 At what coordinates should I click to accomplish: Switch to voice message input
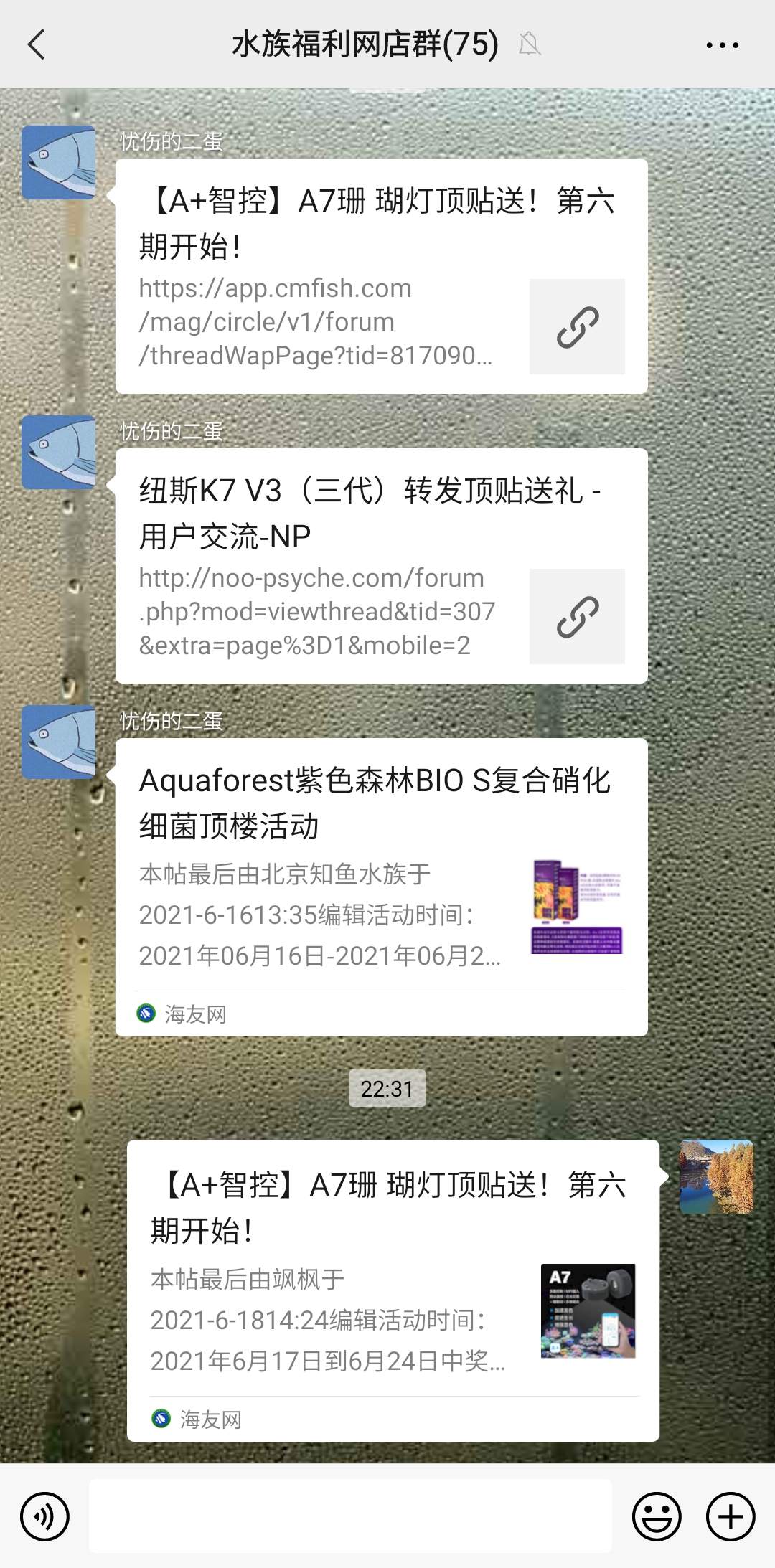(44, 1517)
